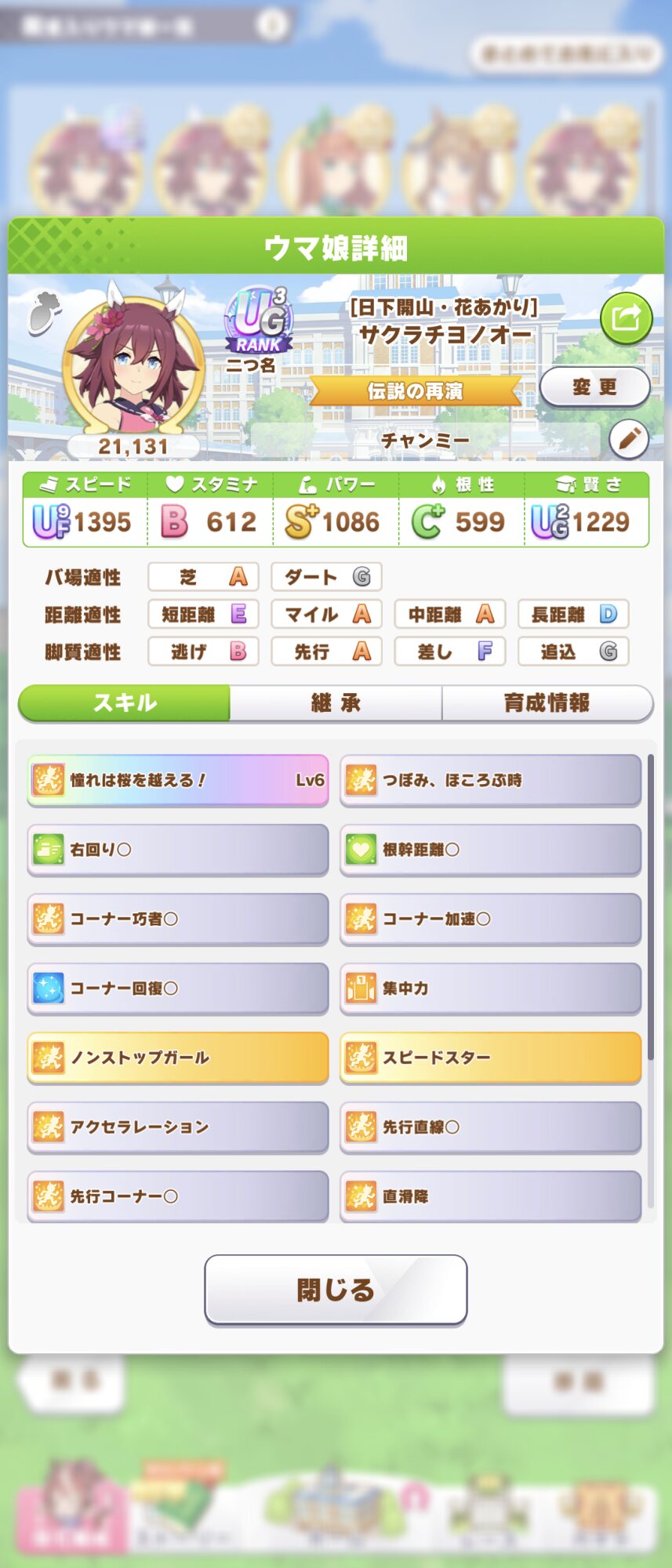Edit the nickname with the pencil icon
This screenshot has height=1568, width=672.
click(628, 439)
